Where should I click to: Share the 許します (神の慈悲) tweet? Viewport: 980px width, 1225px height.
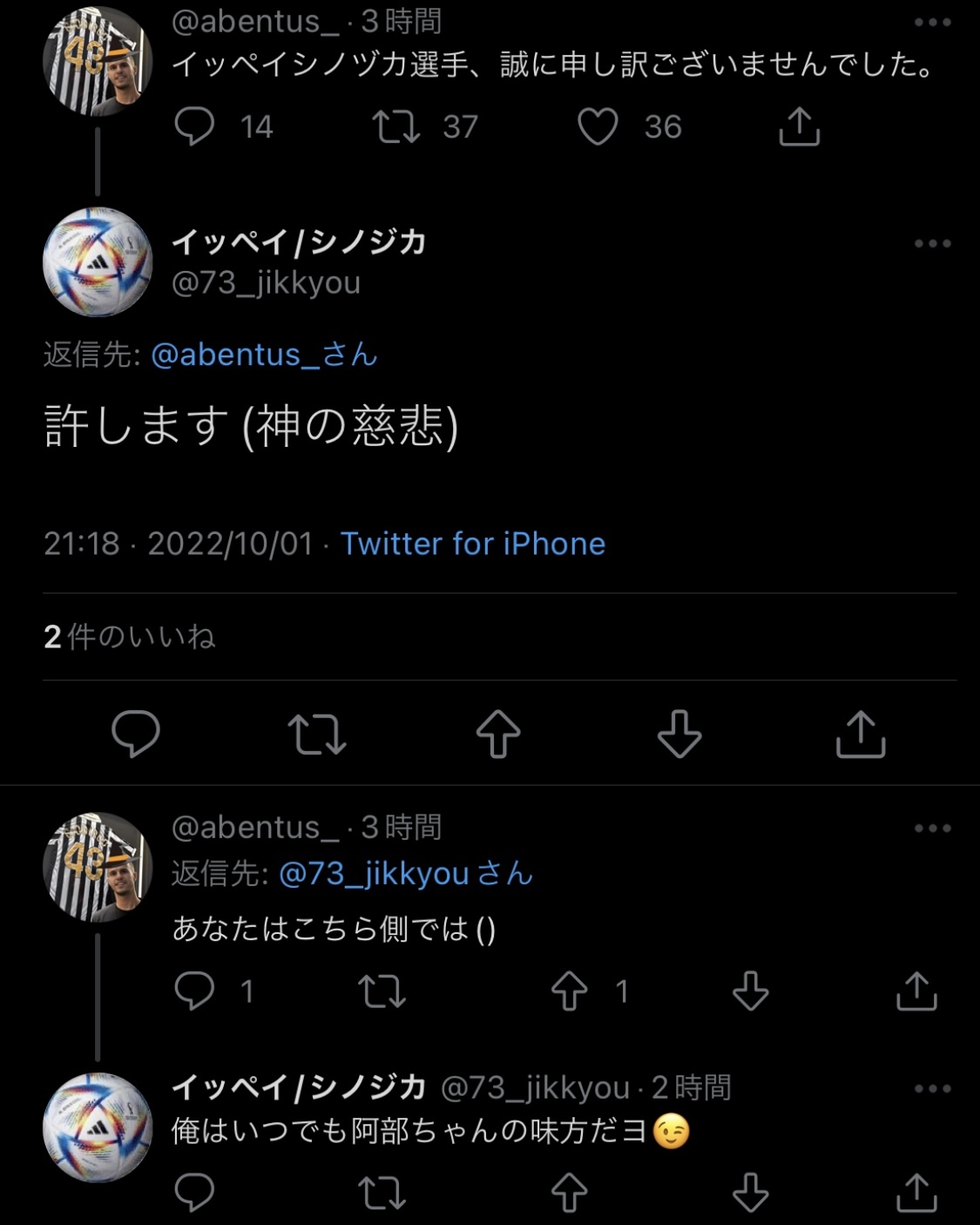point(861,733)
